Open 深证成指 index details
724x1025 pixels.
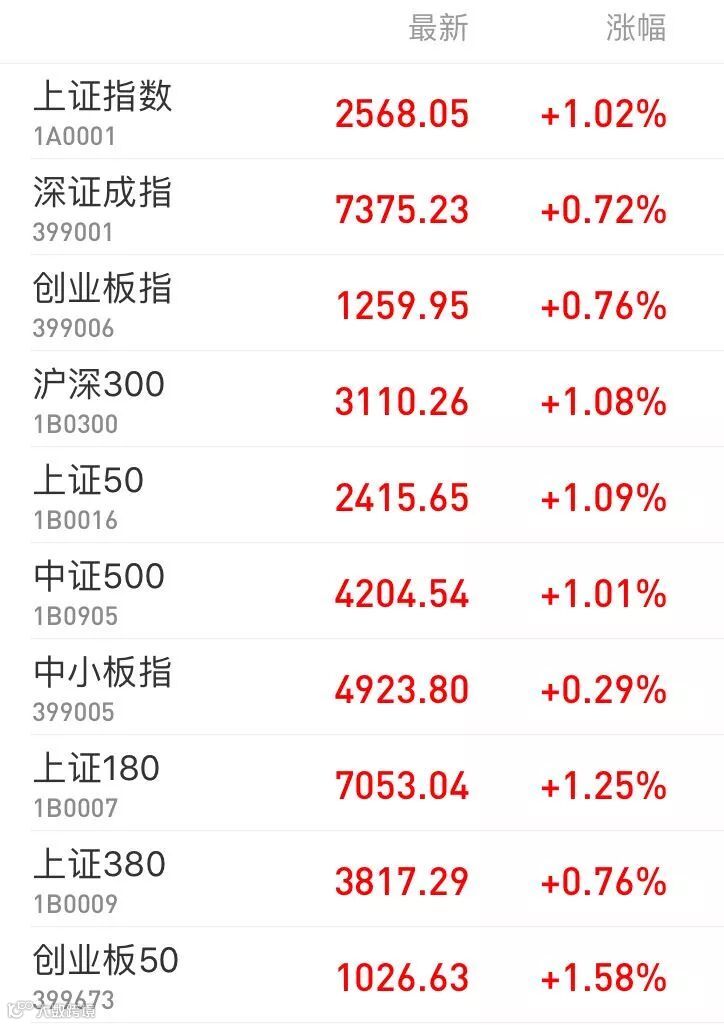(362, 207)
